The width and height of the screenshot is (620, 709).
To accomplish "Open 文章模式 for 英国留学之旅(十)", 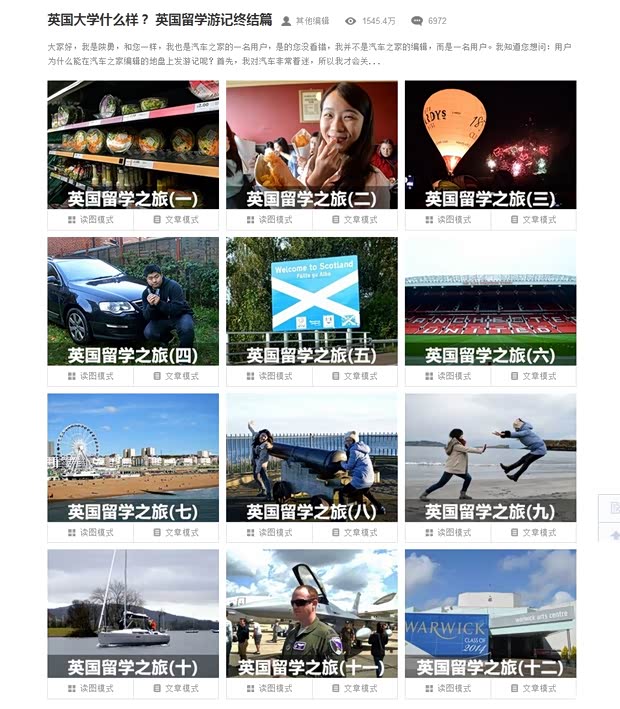I will click(176, 689).
